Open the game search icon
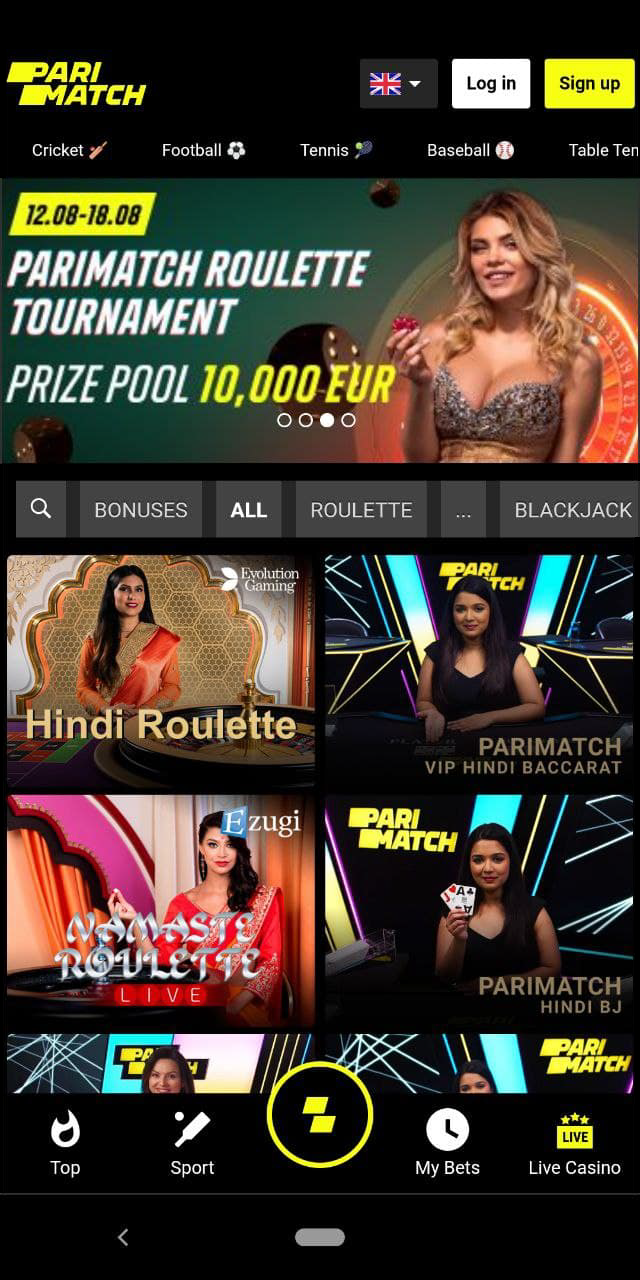The width and height of the screenshot is (640, 1280). 41,509
